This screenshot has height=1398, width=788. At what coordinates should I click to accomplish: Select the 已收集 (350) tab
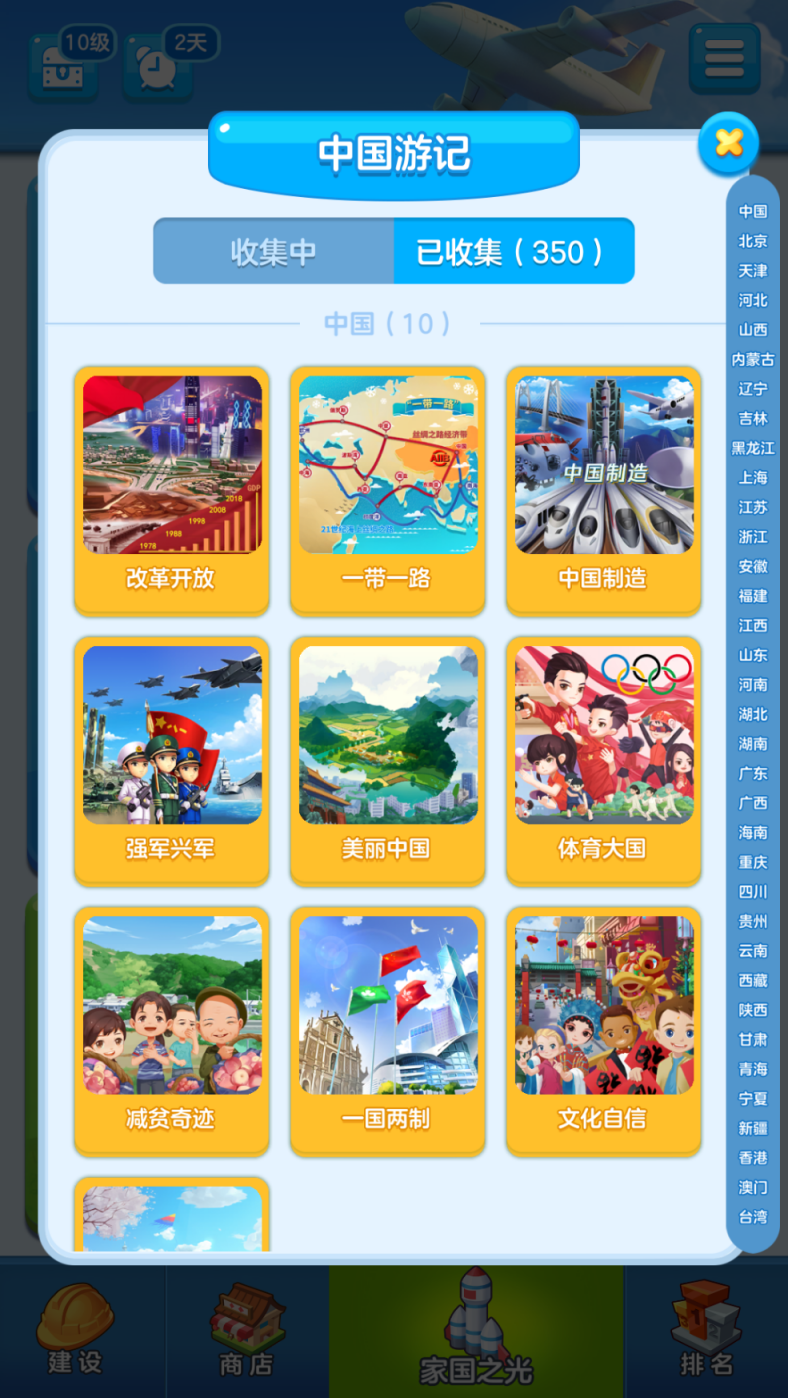tap(513, 252)
